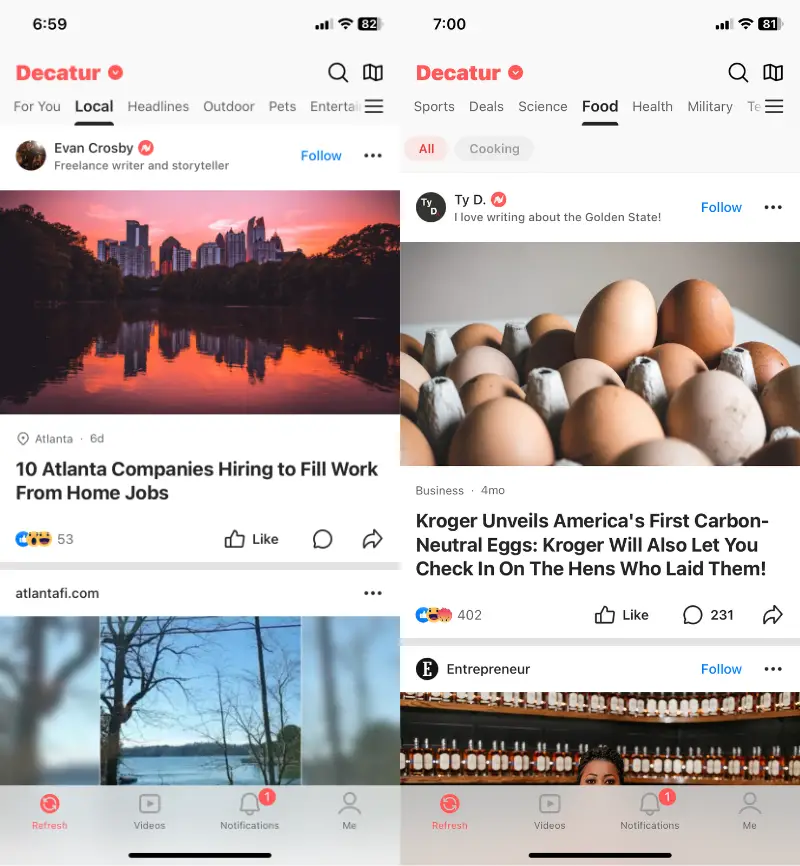Follow Evan Crosby
The image size is (800, 866).
point(321,156)
